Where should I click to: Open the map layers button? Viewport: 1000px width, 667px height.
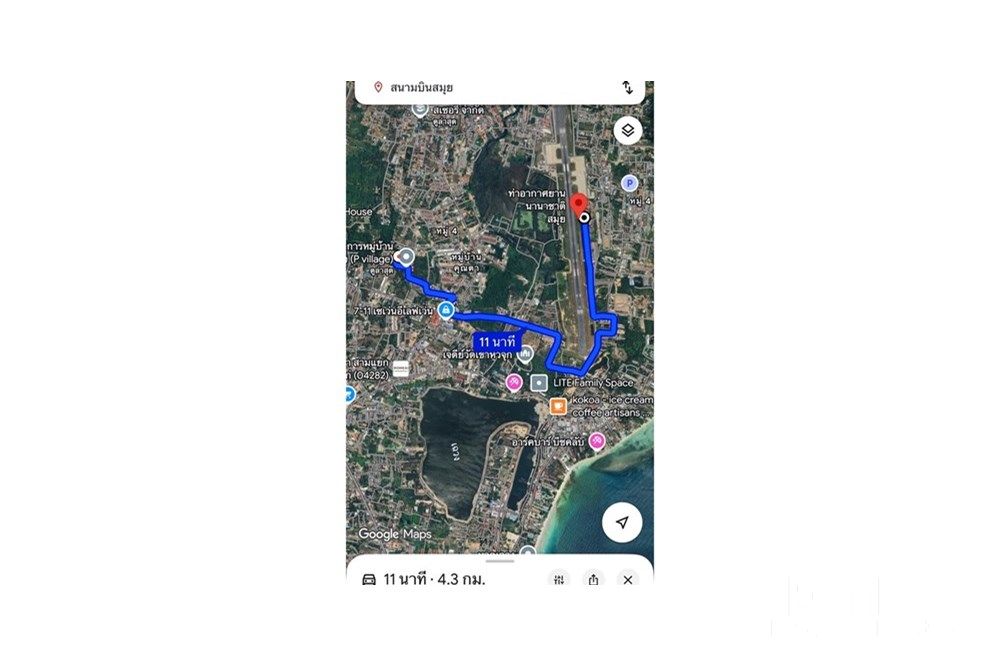(627, 131)
